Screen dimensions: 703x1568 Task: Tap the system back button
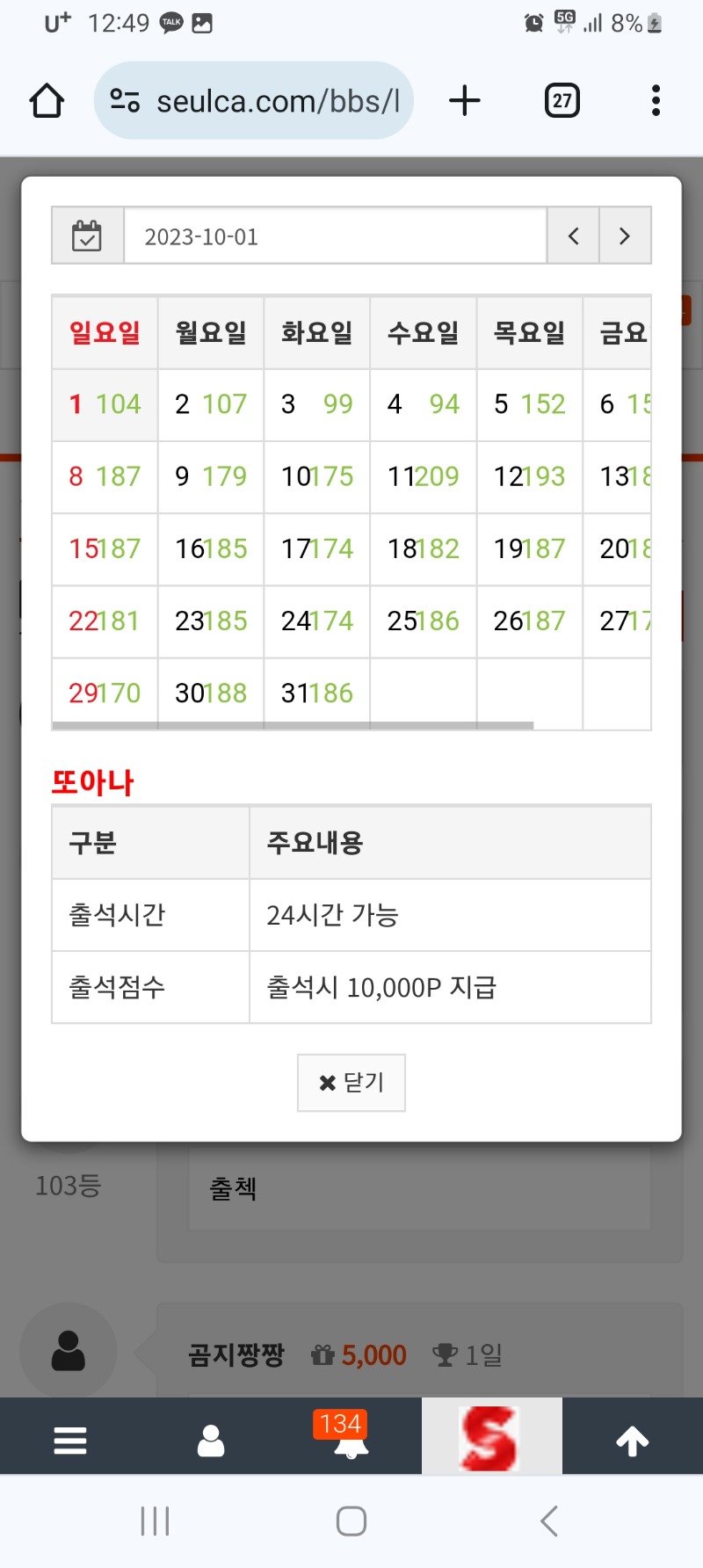pos(549,1521)
